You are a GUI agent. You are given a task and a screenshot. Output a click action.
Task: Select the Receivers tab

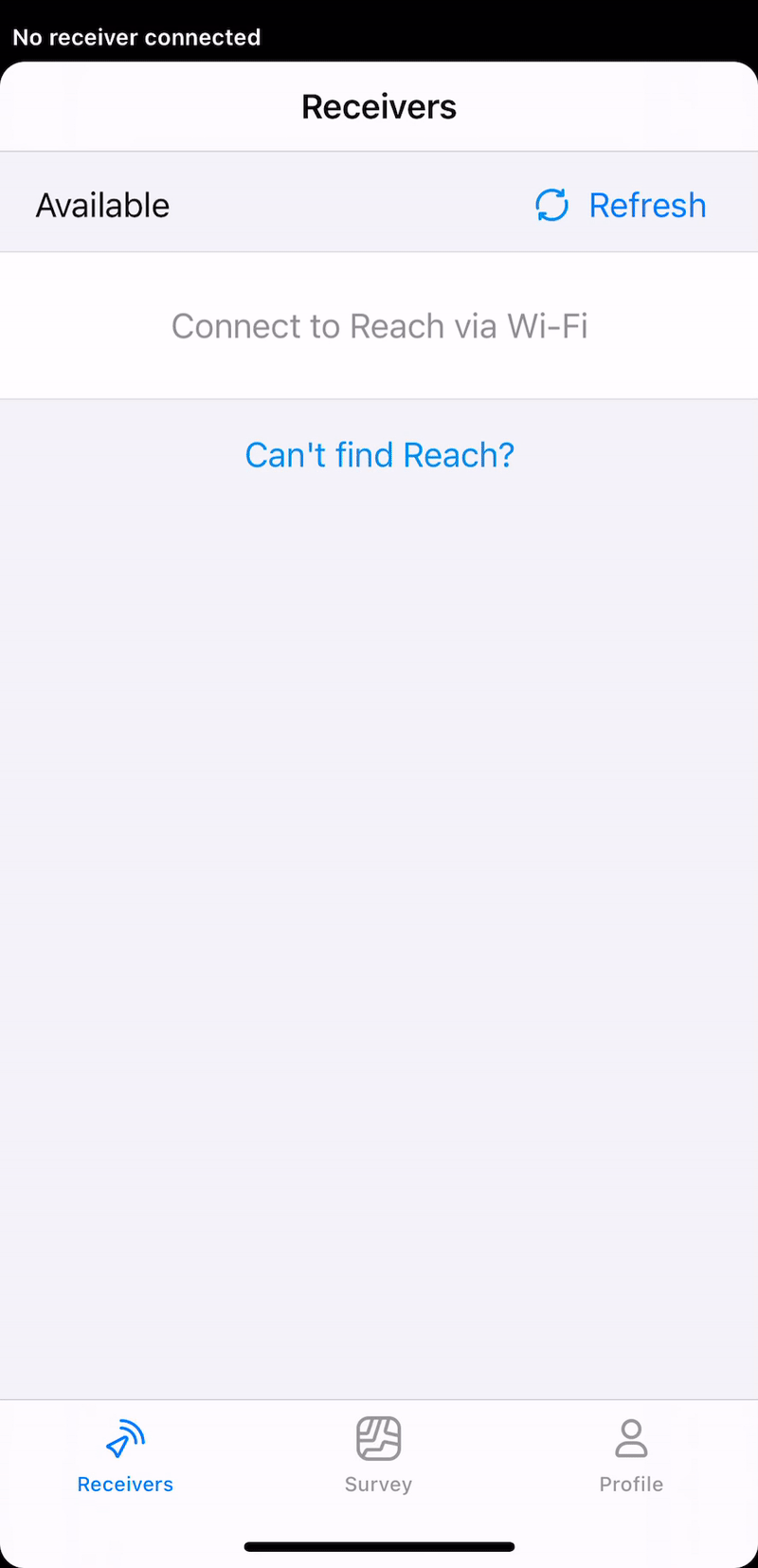[125, 1455]
